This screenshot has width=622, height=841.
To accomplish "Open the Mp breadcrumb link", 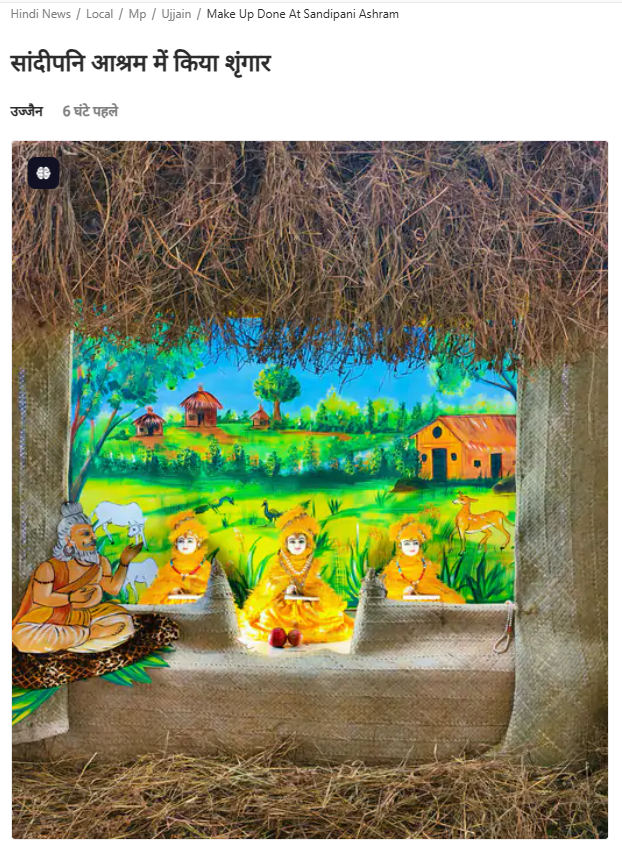I will coord(137,14).
